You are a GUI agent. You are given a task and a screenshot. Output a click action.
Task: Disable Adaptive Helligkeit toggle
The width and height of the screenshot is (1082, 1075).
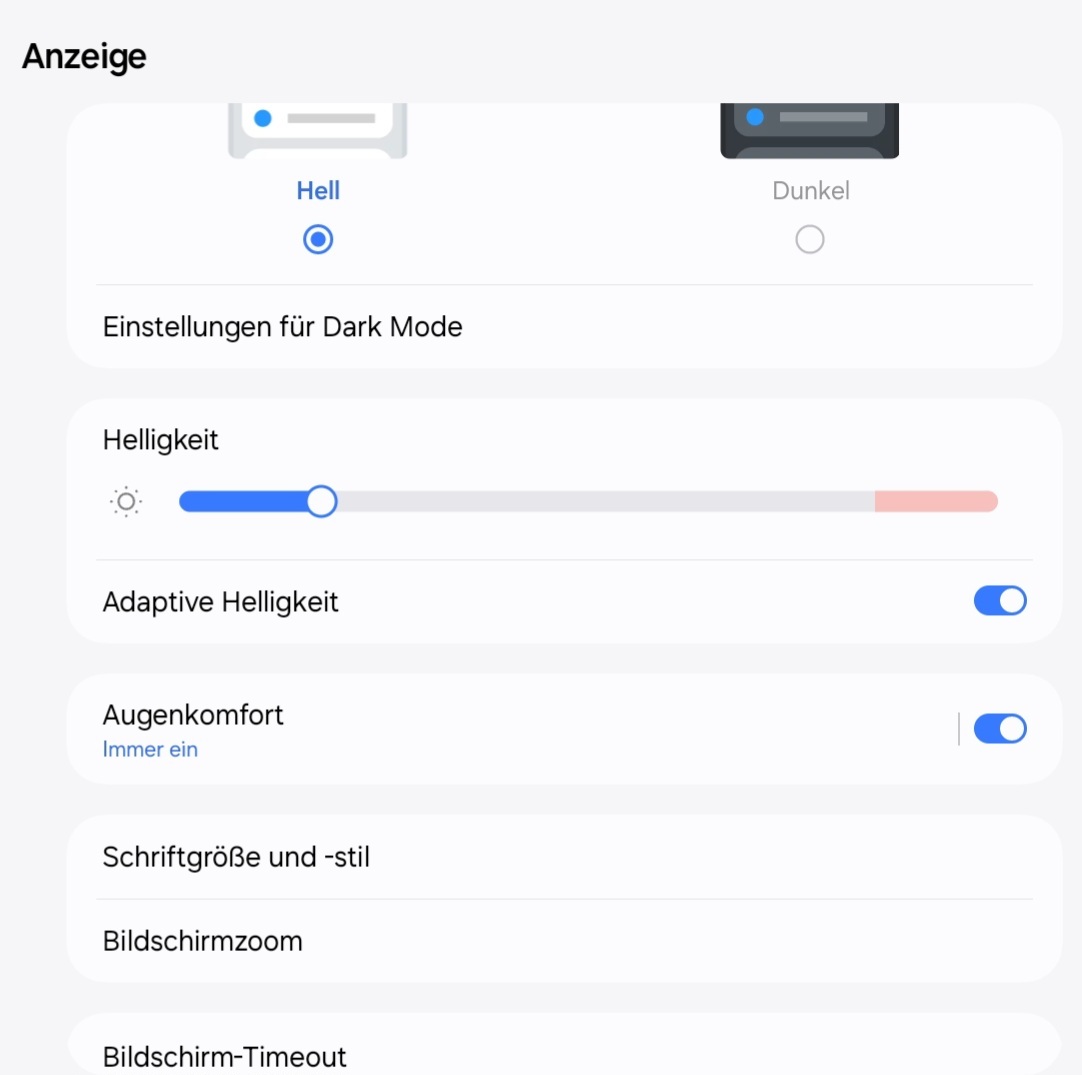click(999, 601)
